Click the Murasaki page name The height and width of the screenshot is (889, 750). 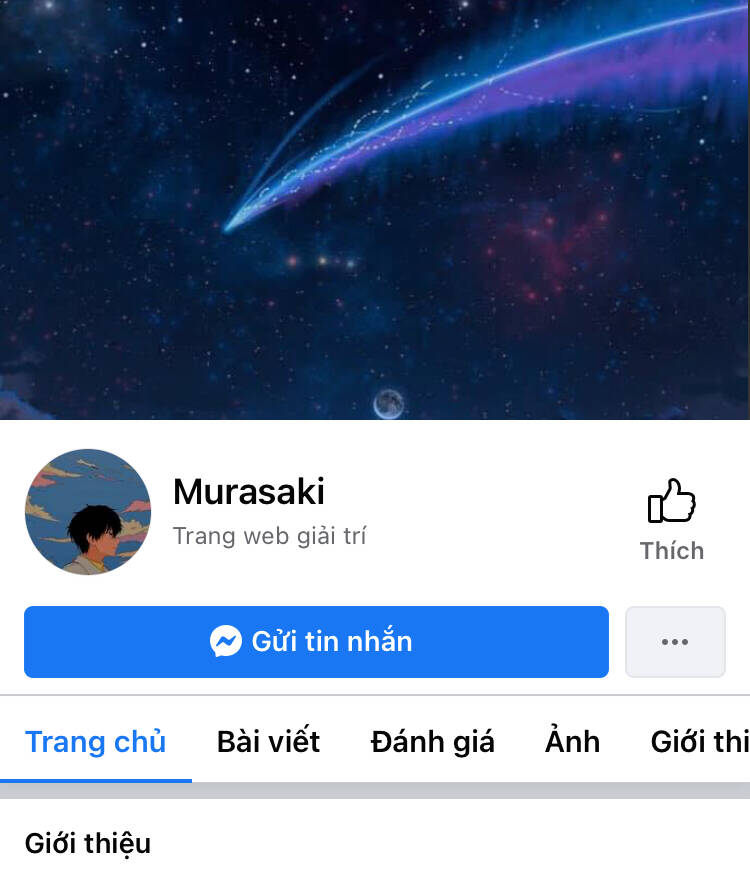point(247,491)
